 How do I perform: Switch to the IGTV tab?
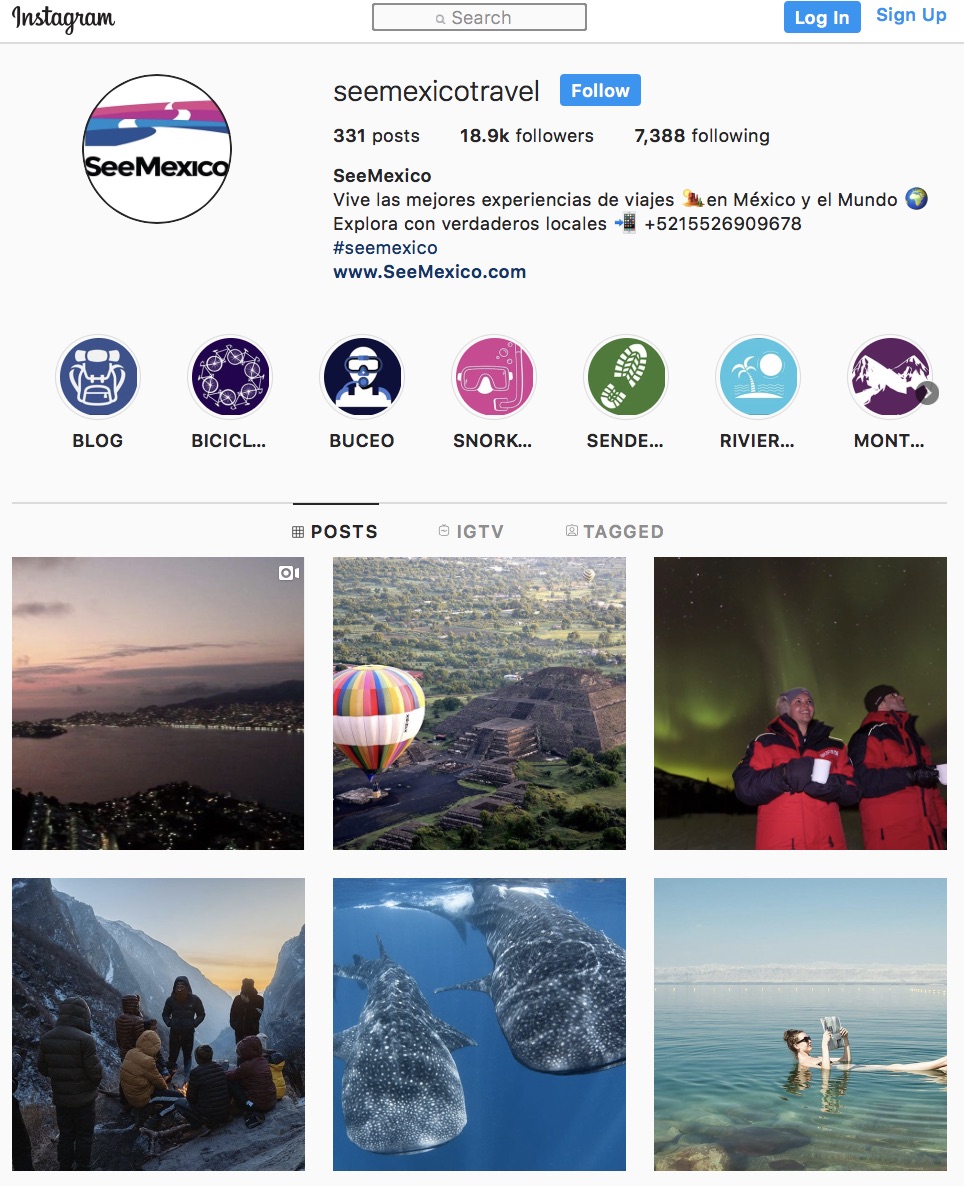pos(471,532)
